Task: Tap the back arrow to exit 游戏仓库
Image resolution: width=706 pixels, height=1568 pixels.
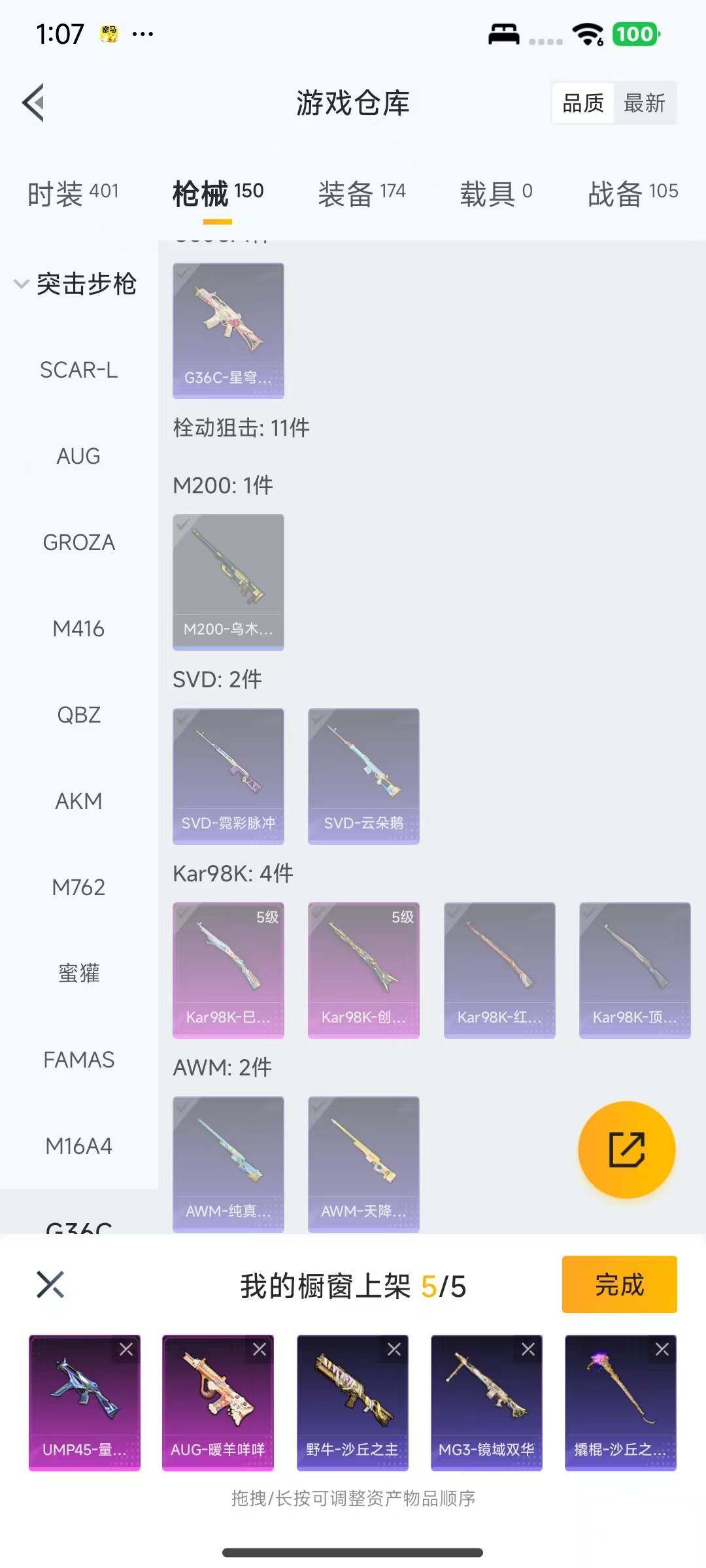Action: tap(34, 103)
